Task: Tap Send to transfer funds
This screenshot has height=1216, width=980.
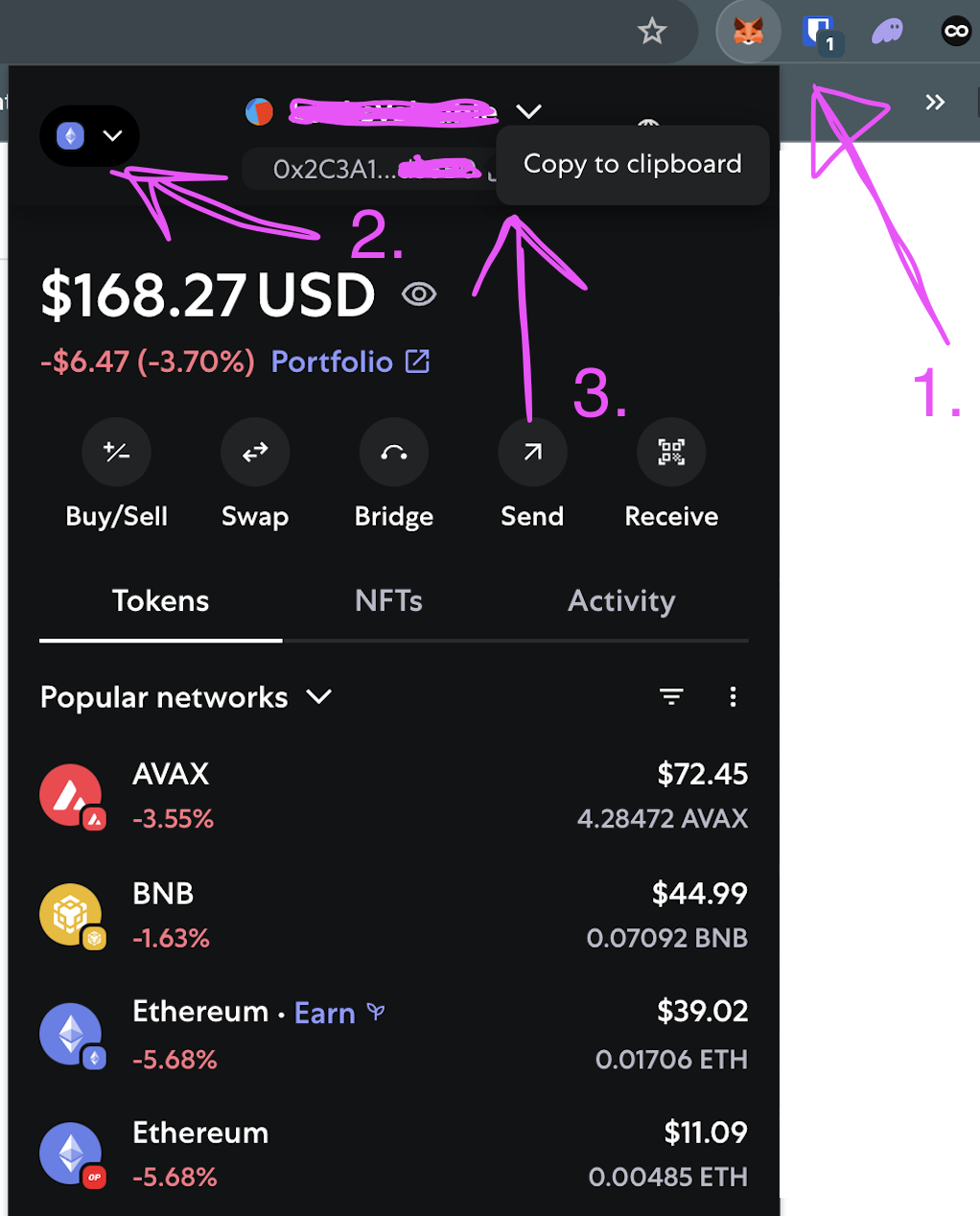Action: (532, 453)
